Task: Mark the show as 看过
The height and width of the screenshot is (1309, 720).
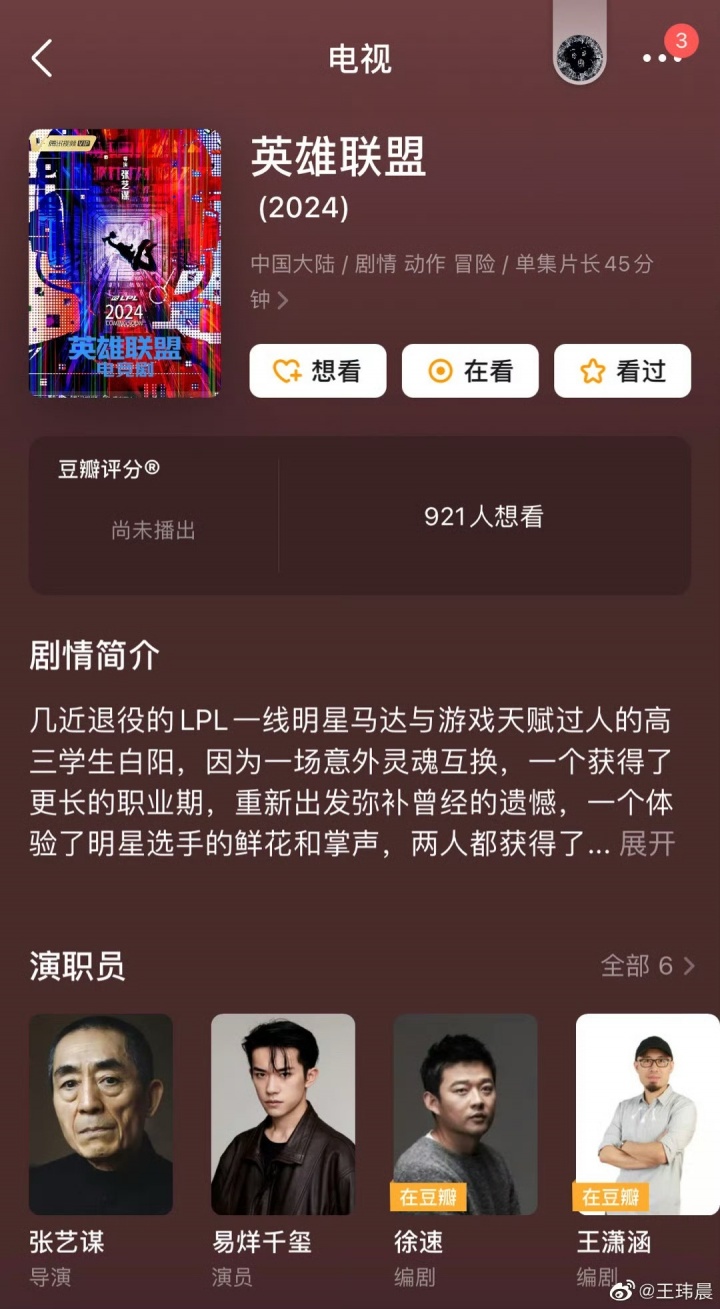Action: coord(622,370)
